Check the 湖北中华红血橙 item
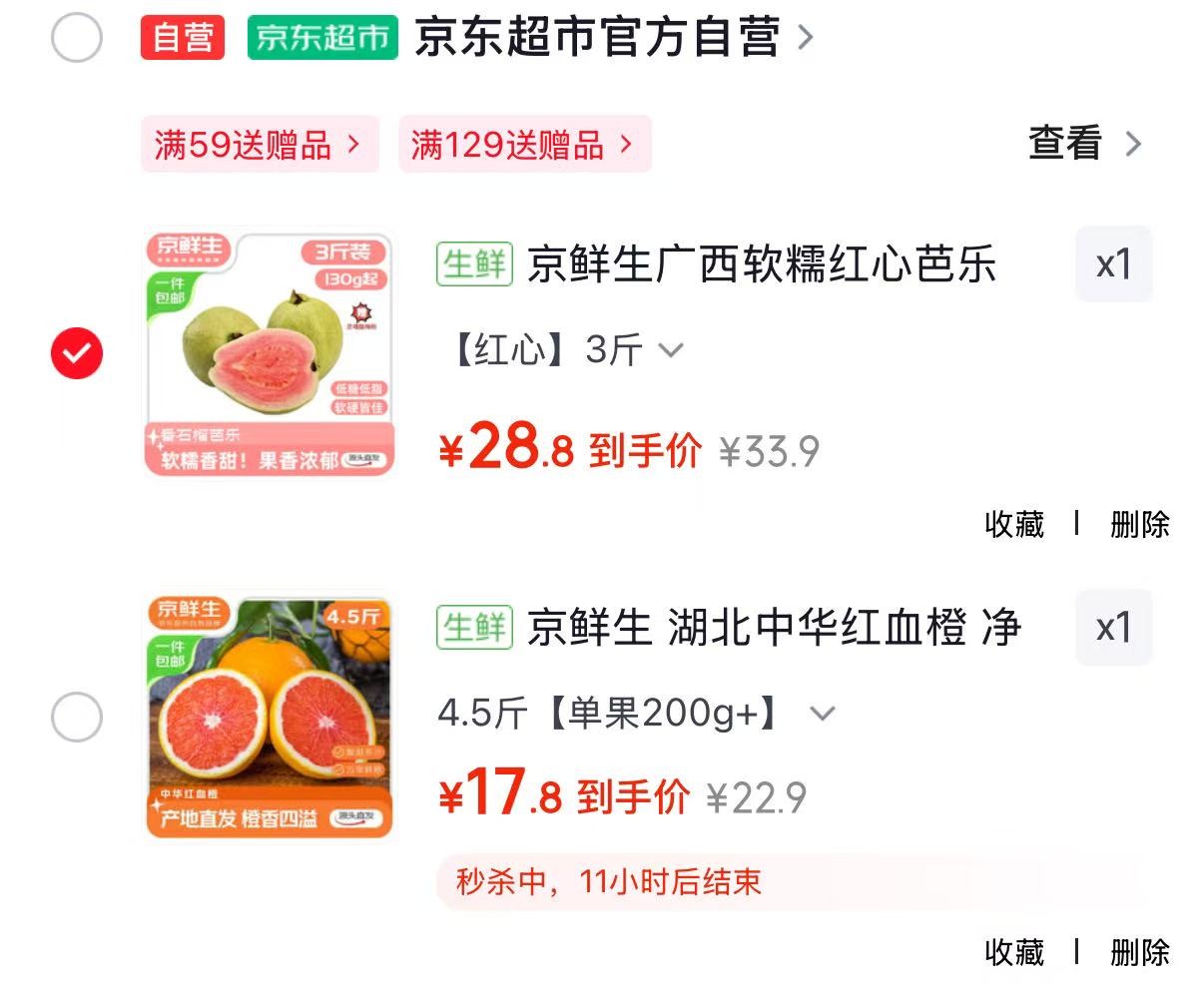This screenshot has height=995, width=1204. click(77, 717)
